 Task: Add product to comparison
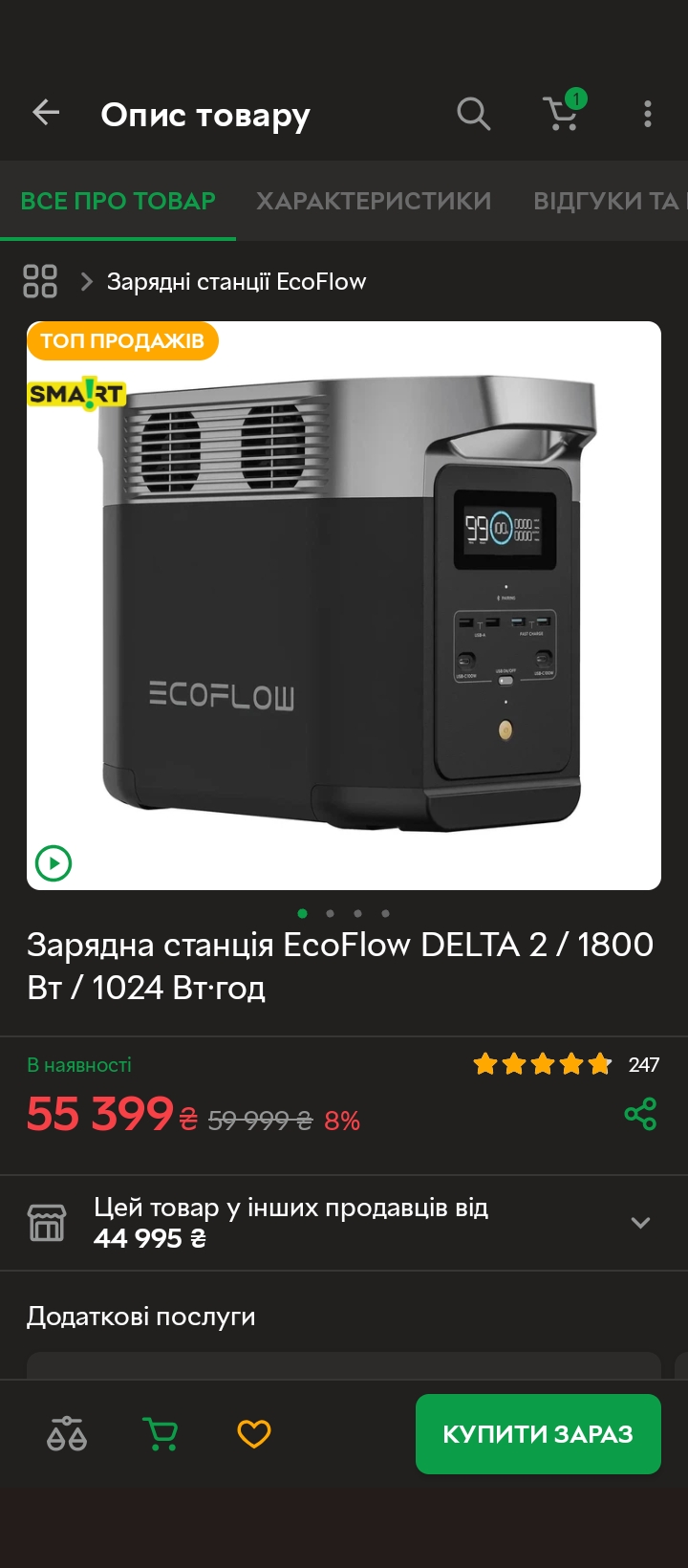pyautogui.click(x=67, y=1434)
